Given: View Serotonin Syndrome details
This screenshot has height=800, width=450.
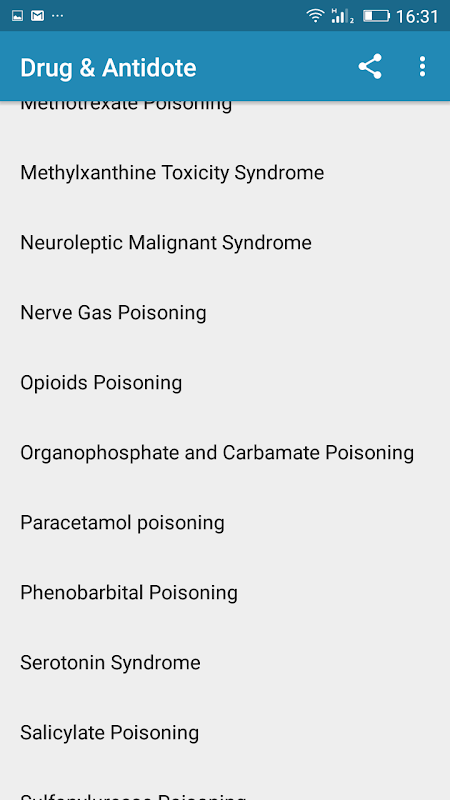Looking at the screenshot, I should (225, 662).
